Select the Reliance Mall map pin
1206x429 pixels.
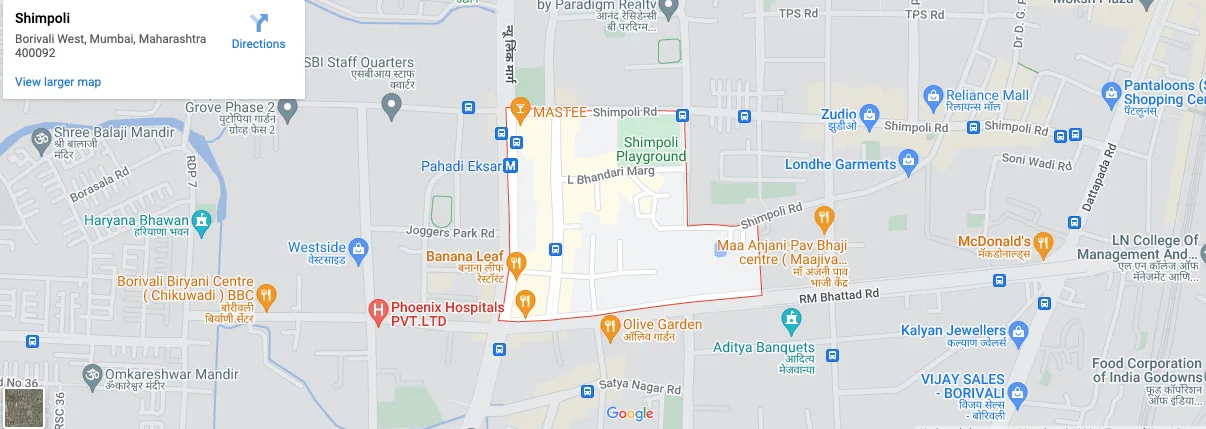click(933, 95)
